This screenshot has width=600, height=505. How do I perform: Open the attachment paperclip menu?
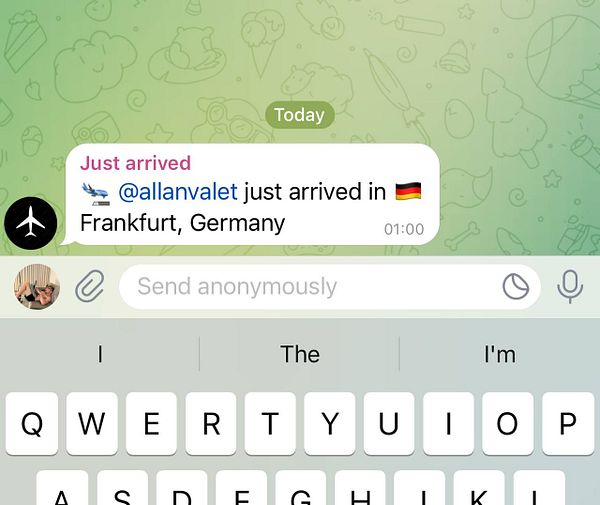[x=90, y=287]
